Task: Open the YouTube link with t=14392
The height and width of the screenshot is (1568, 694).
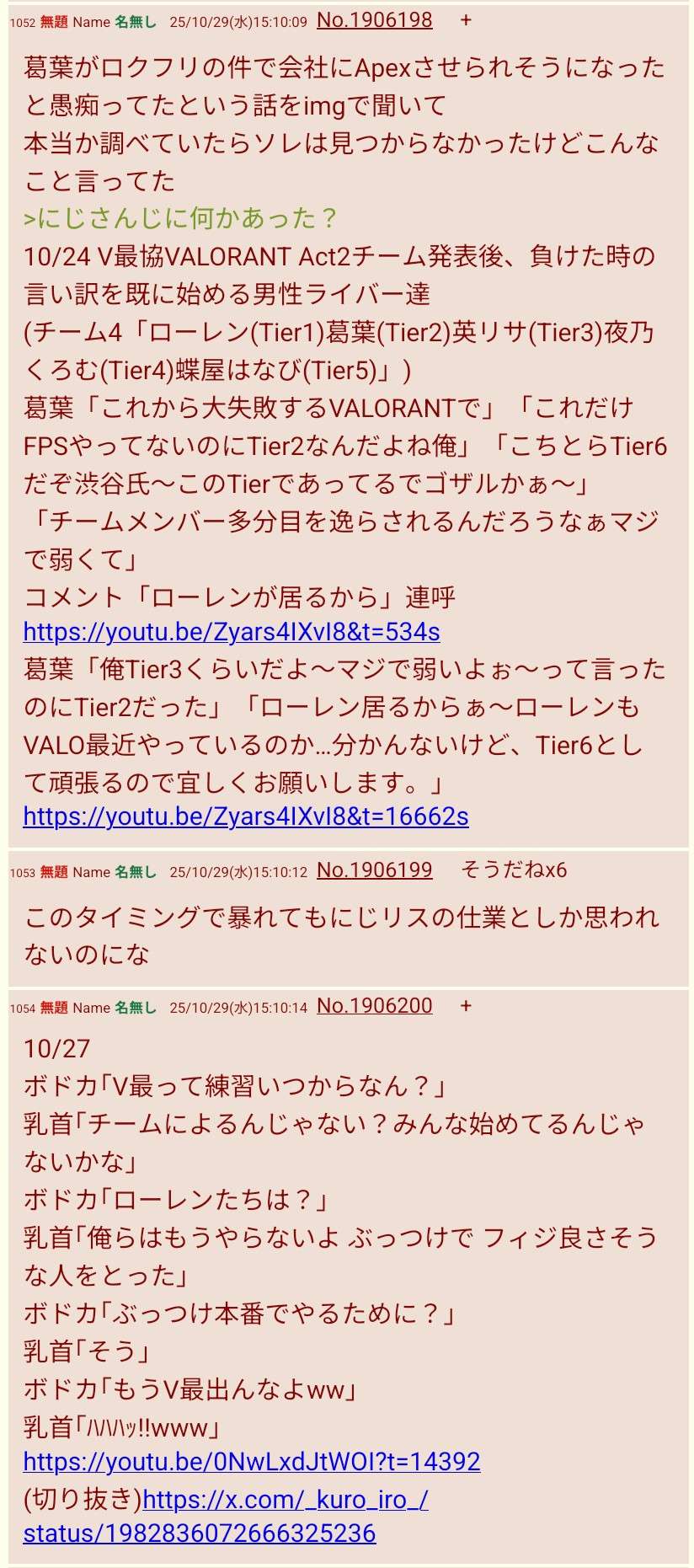Action: point(252,1461)
